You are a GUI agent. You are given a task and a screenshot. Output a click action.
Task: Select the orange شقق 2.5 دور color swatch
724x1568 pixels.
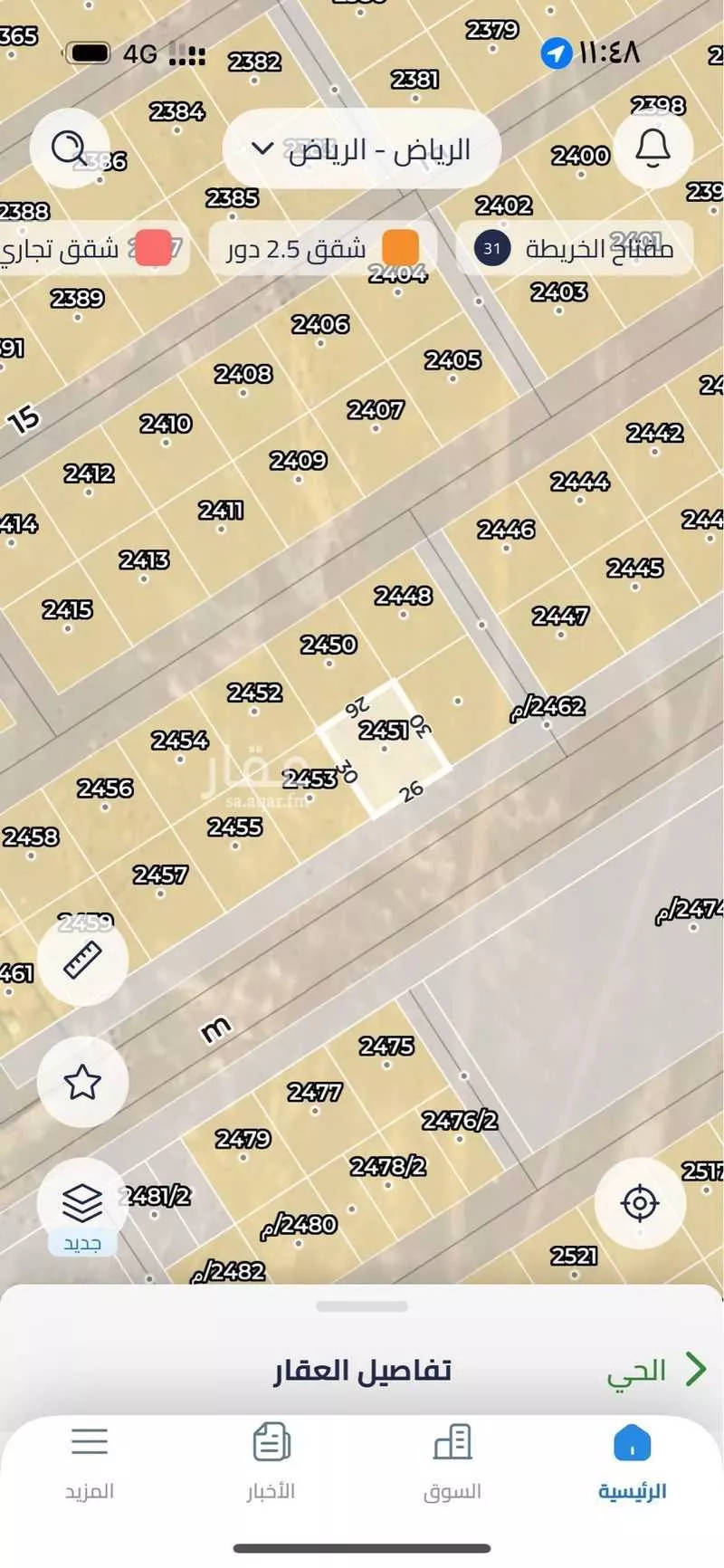coord(399,247)
